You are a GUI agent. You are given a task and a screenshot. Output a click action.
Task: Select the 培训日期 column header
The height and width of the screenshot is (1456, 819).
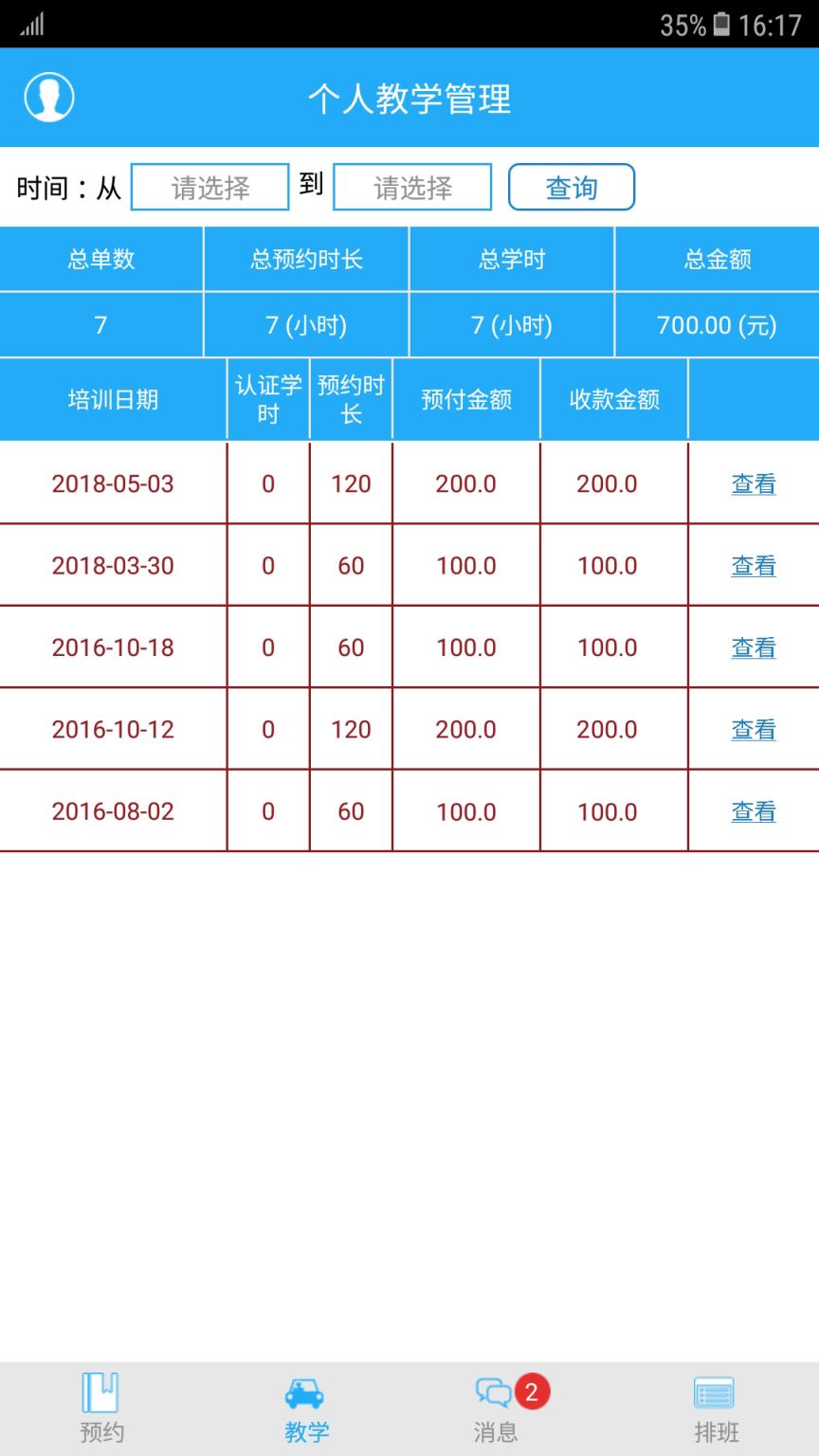tap(112, 399)
